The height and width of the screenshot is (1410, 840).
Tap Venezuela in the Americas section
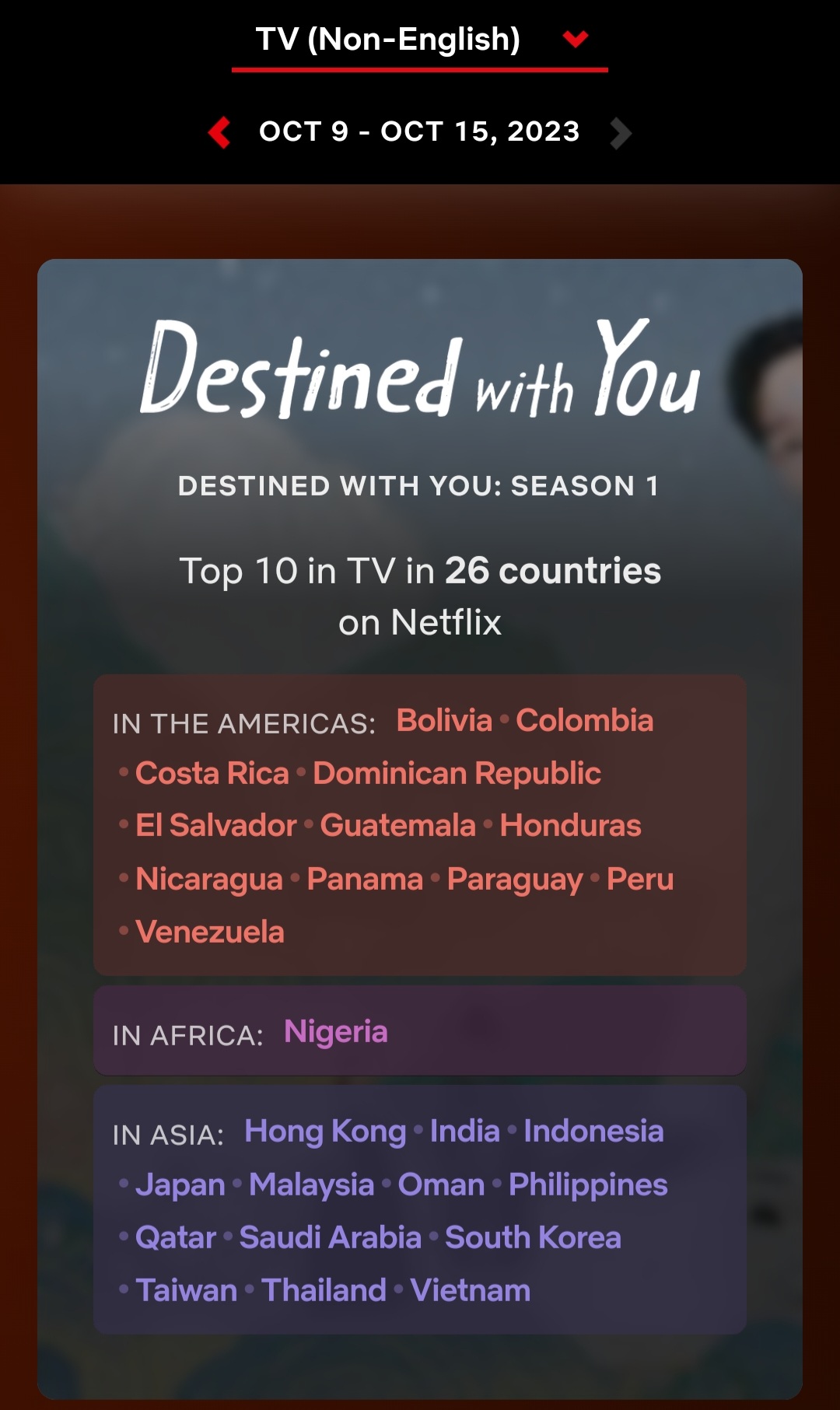210,932
